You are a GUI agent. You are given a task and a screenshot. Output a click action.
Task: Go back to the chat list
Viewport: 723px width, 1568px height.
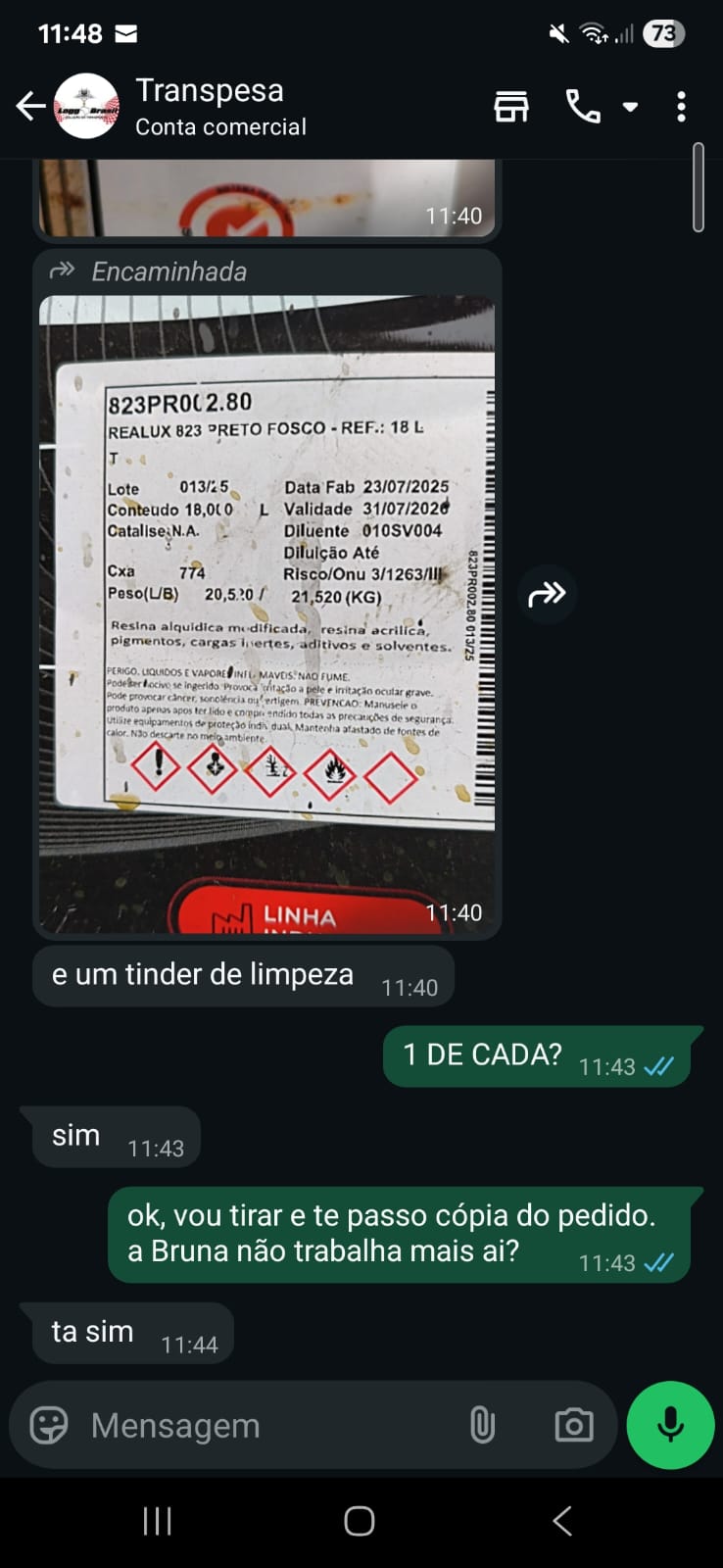click(x=30, y=106)
